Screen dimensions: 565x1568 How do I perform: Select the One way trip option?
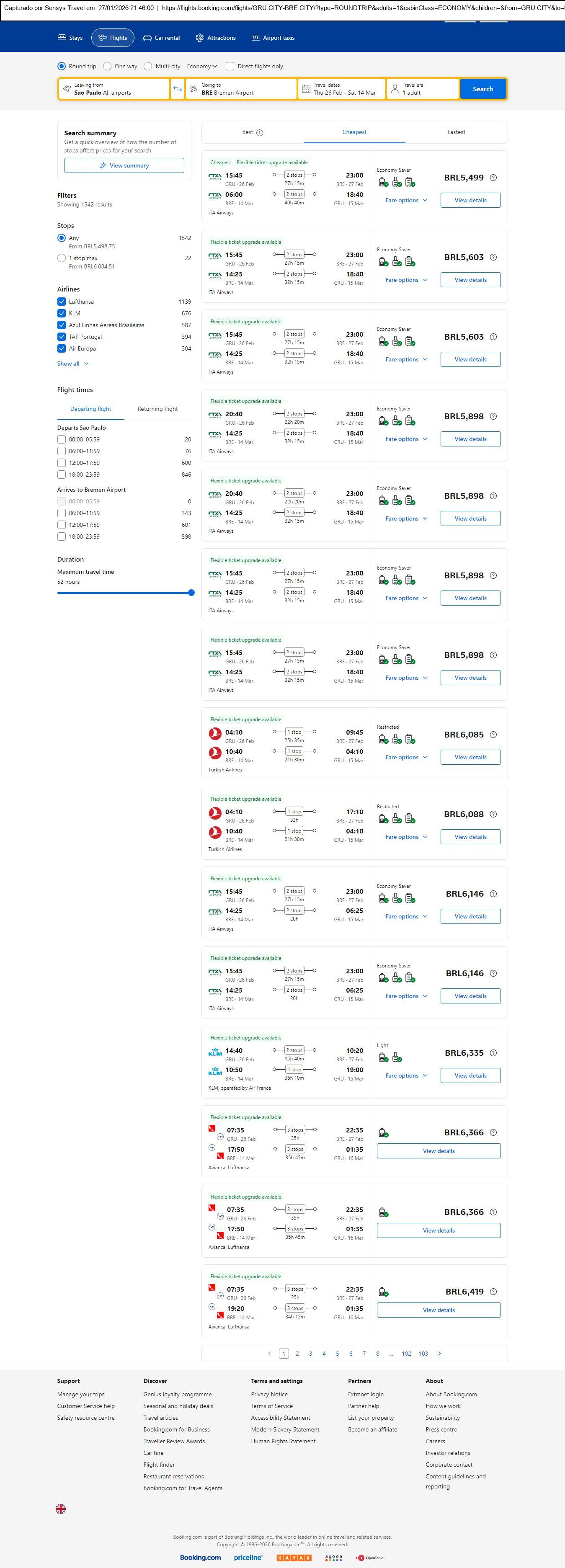[x=107, y=66]
